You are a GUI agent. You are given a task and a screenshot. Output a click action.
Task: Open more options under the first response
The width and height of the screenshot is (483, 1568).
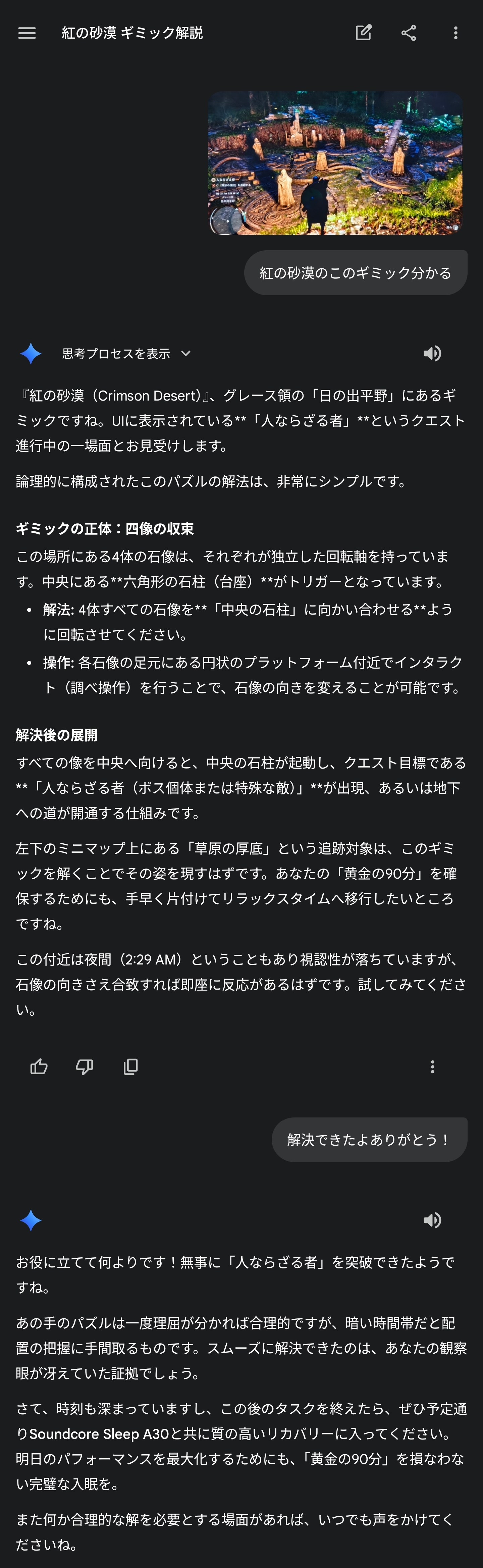(x=432, y=1066)
